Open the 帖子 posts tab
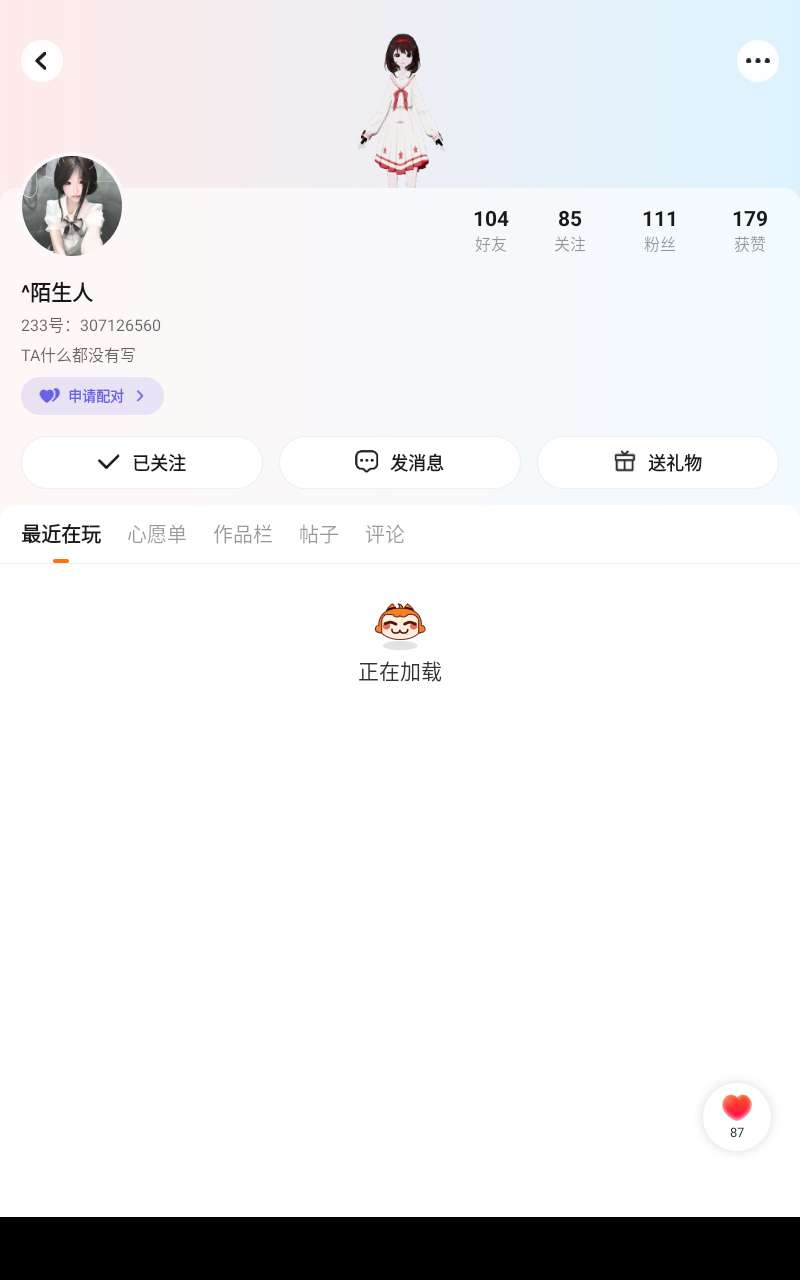This screenshot has width=800, height=1280. (x=319, y=534)
